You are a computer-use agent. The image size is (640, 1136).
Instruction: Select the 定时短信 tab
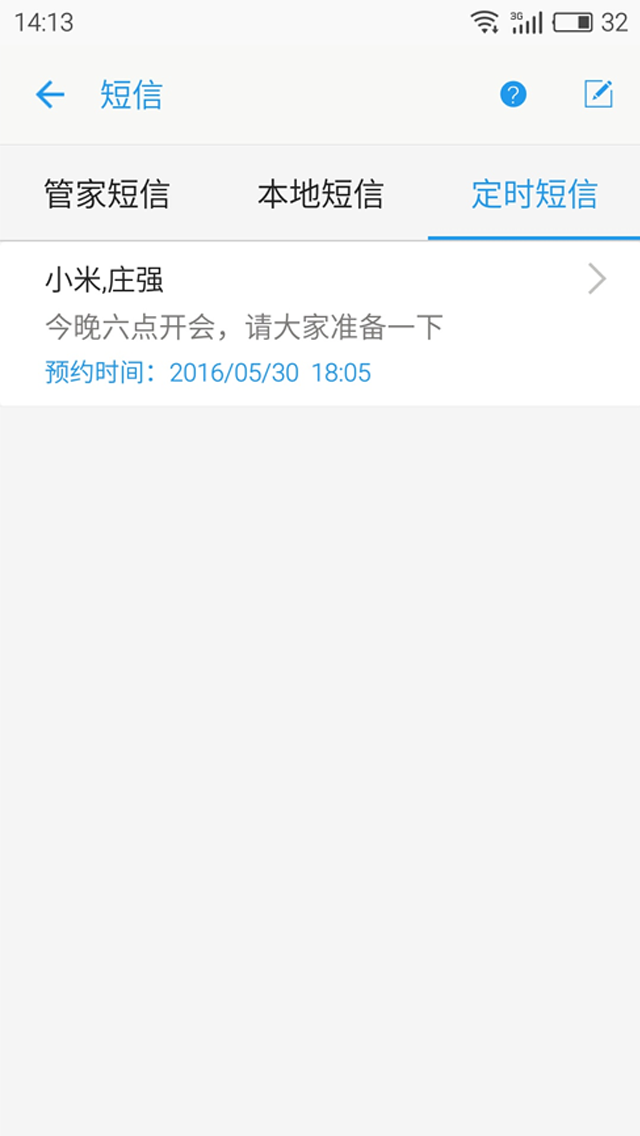pyautogui.click(x=534, y=194)
